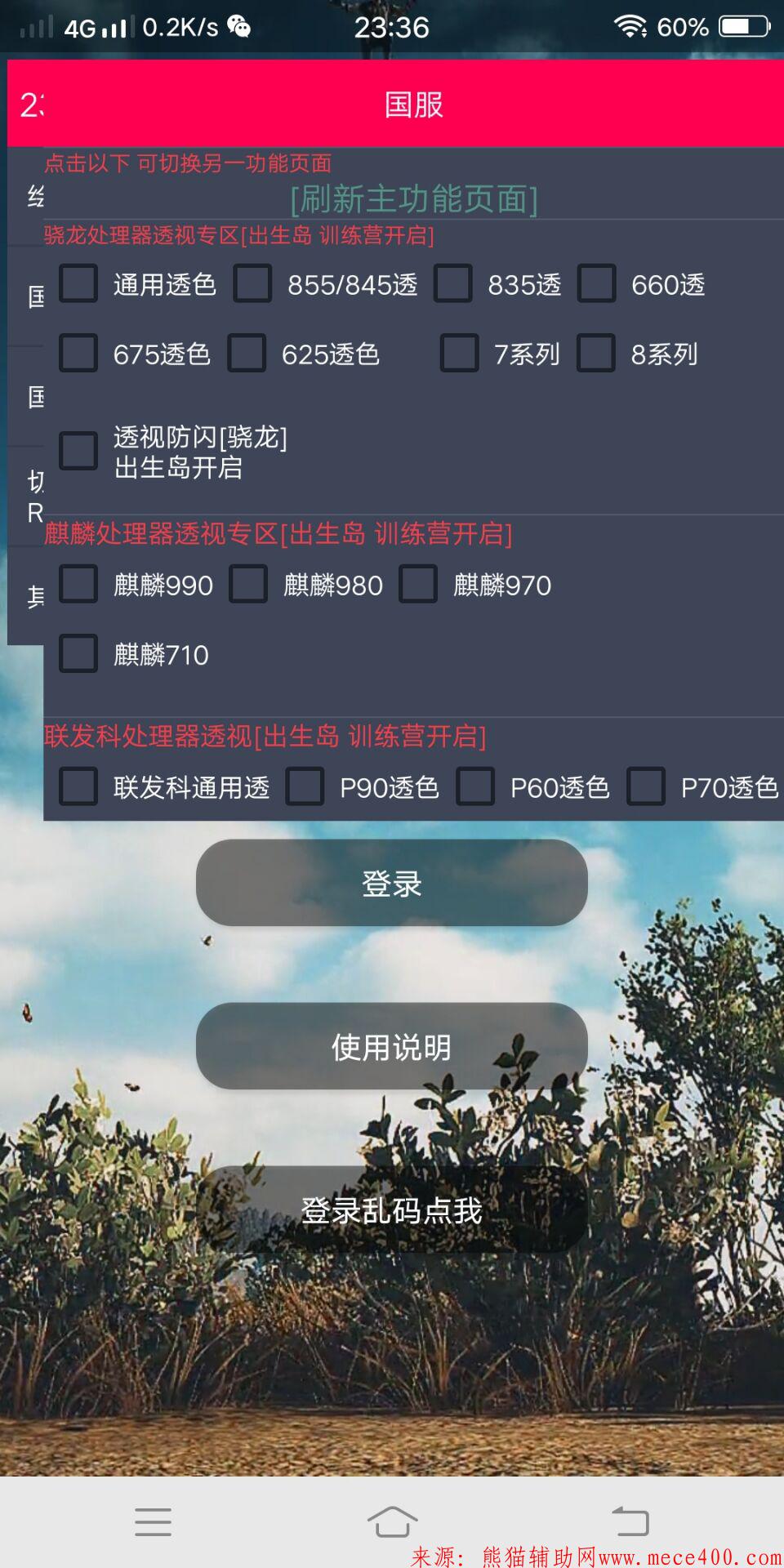Enable the 855/845透 option
This screenshot has width=784, height=1568.
point(252,283)
